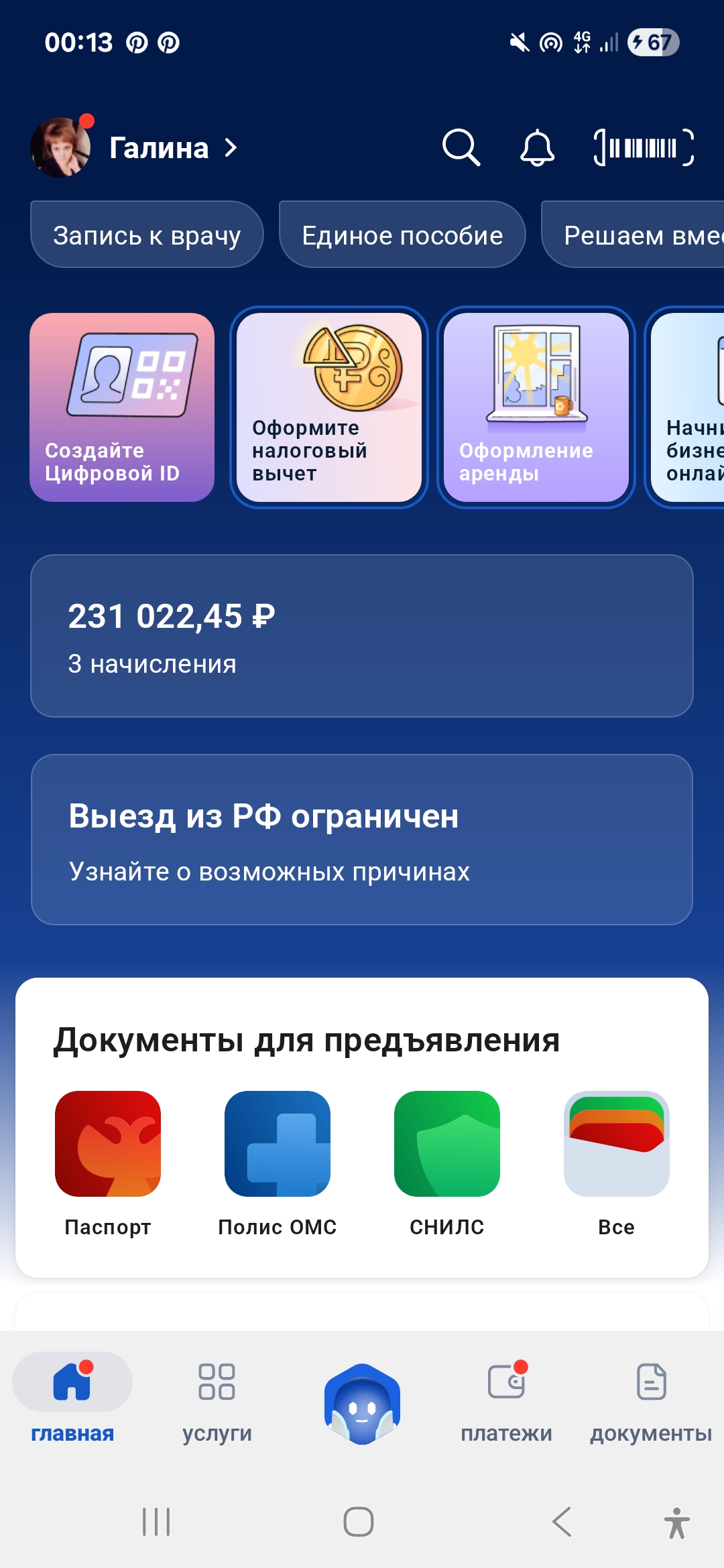Open the Оформите налоговый вычет card
Screen dimensions: 724x1568
(329, 407)
